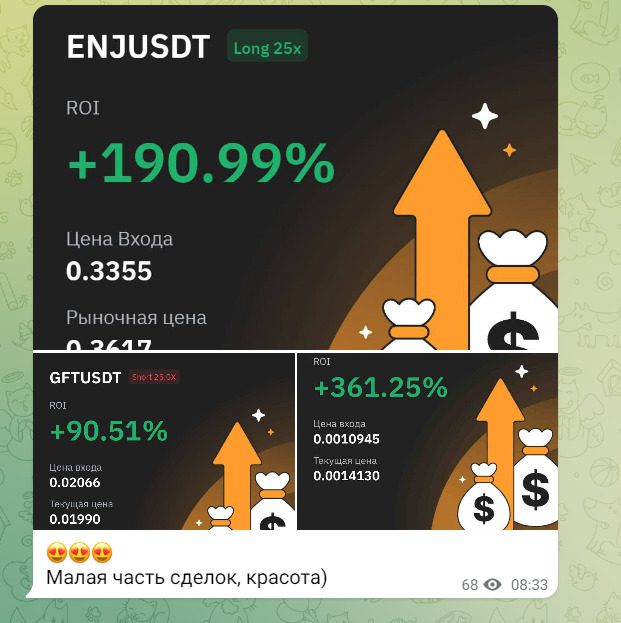Open the +361.25% ROI image
This screenshot has width=621, height=623.
[427, 441]
